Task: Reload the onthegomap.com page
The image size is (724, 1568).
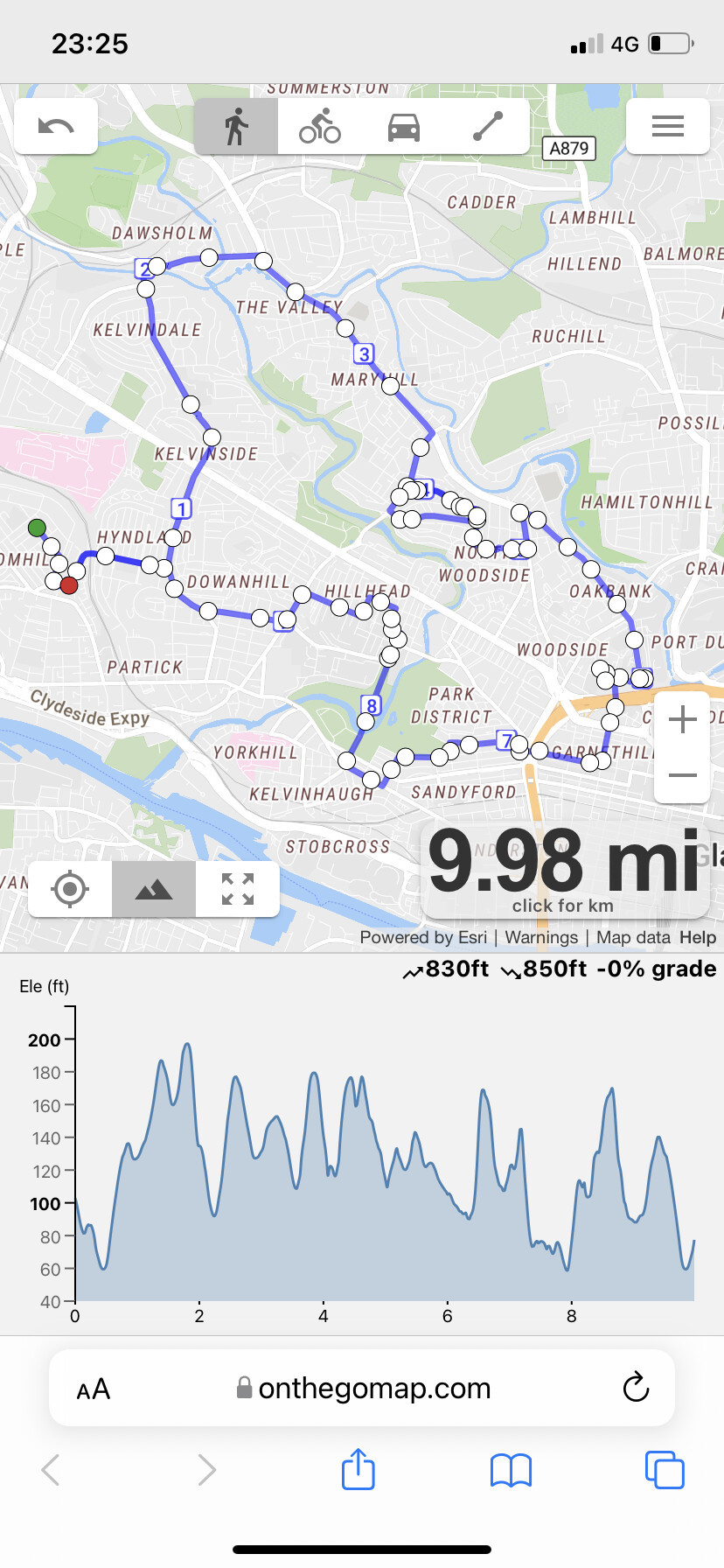Action: pos(636,1387)
